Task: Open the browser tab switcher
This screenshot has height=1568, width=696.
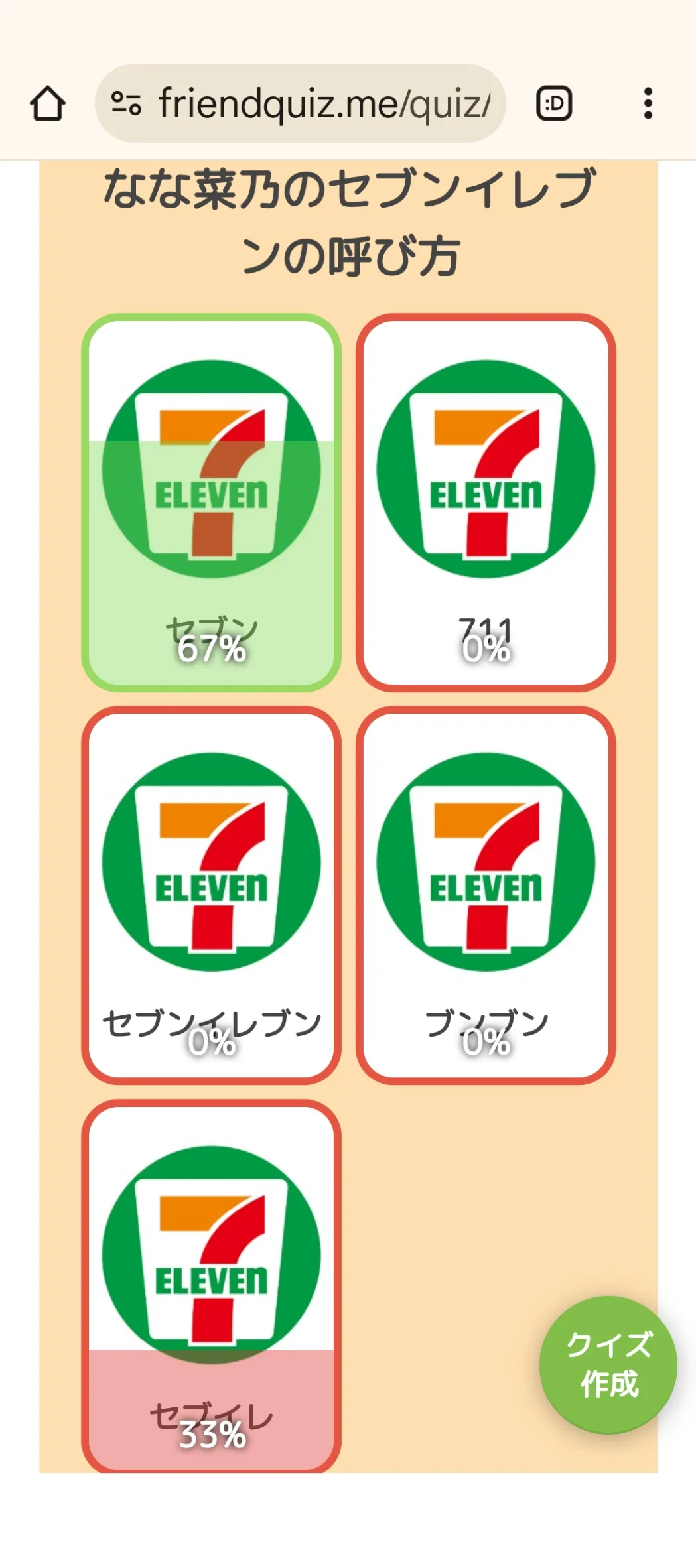Action: [554, 103]
